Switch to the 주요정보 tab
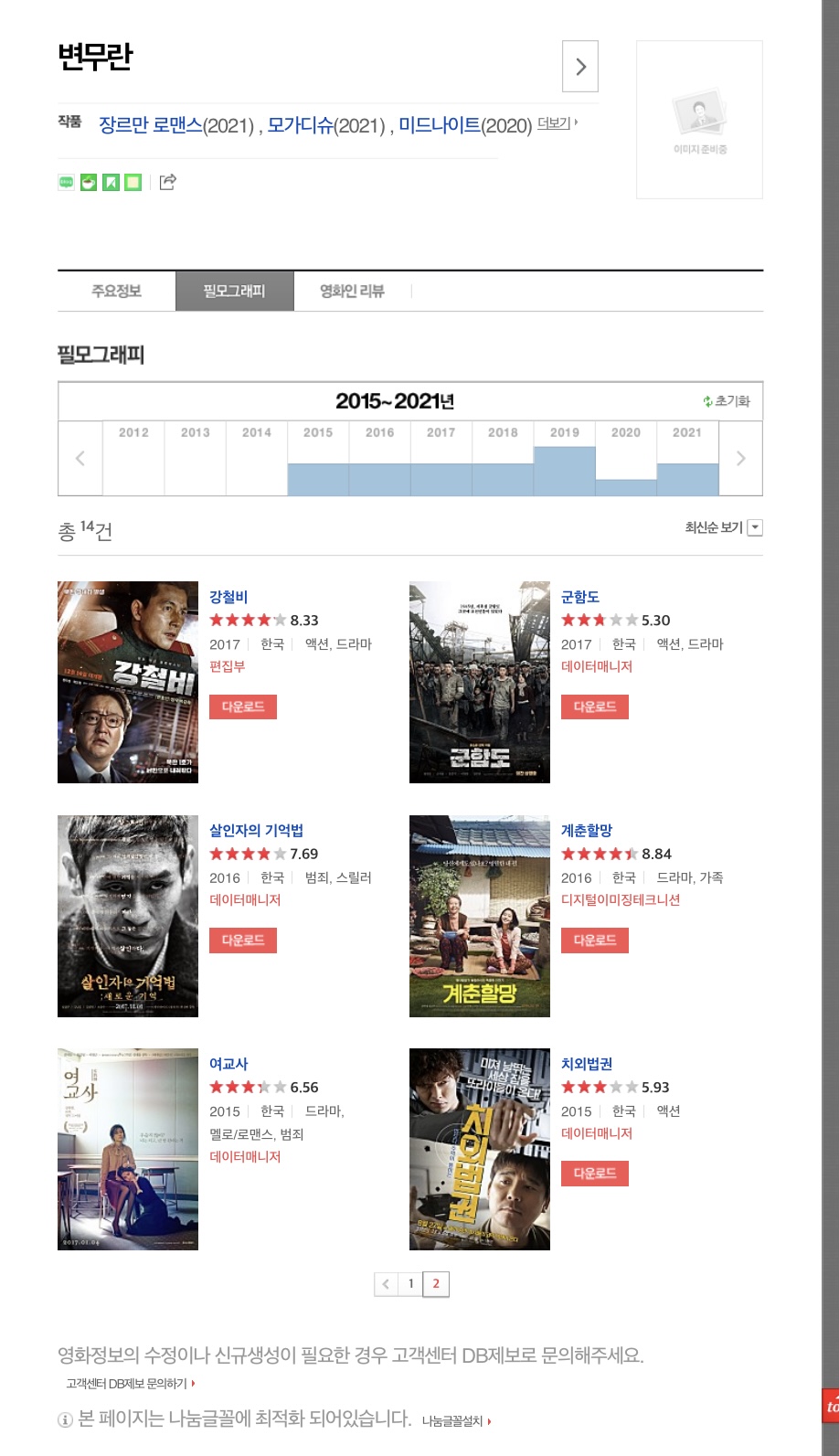Image resolution: width=839 pixels, height=1456 pixels. 116,291
